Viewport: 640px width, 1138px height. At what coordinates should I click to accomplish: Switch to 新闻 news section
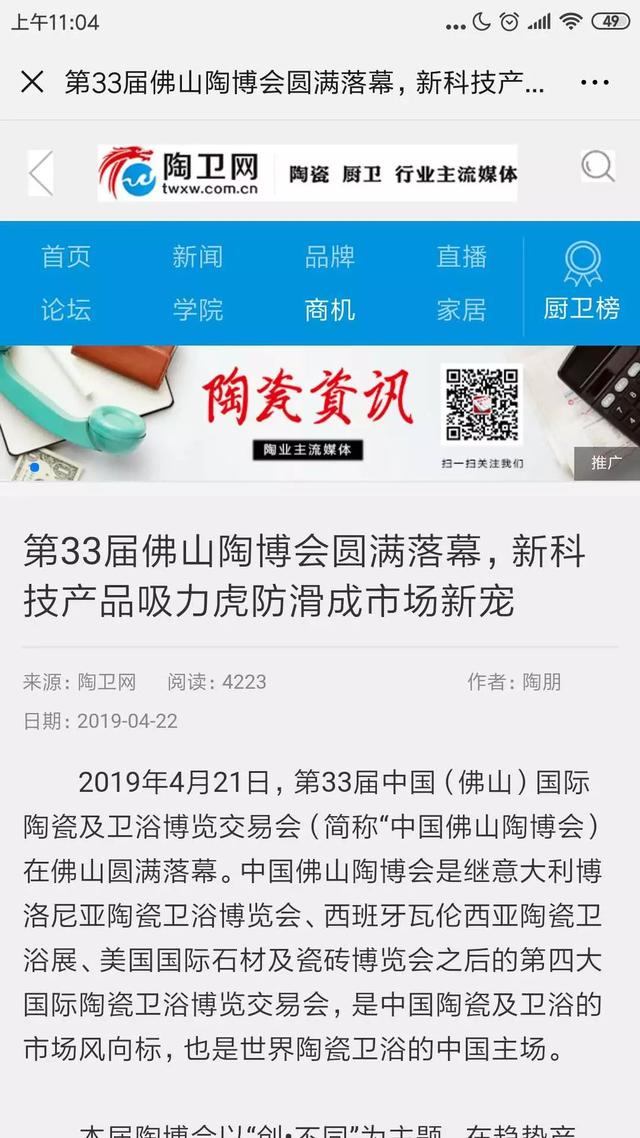pyautogui.click(x=197, y=256)
